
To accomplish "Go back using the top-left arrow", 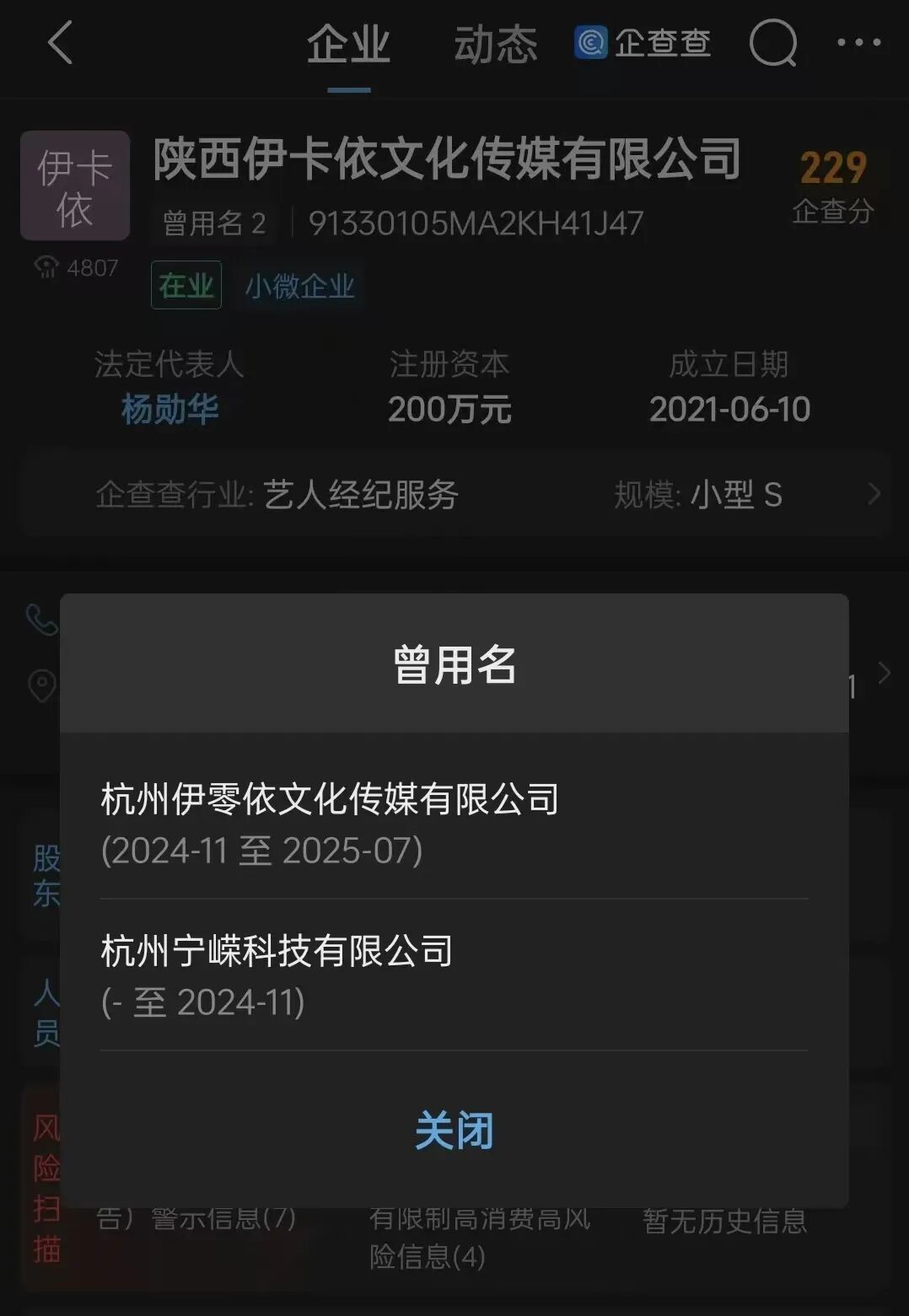I will [x=61, y=42].
